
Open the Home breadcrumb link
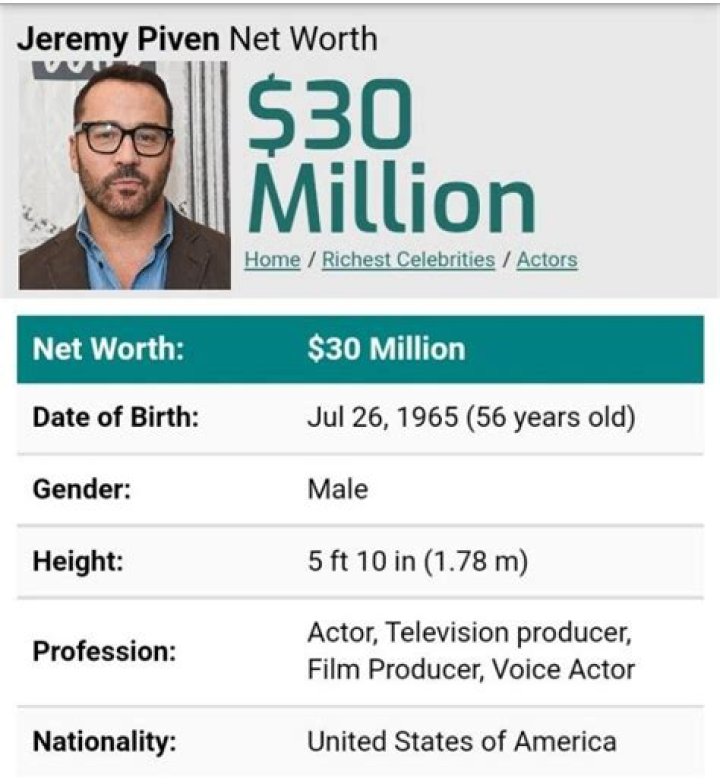272,260
